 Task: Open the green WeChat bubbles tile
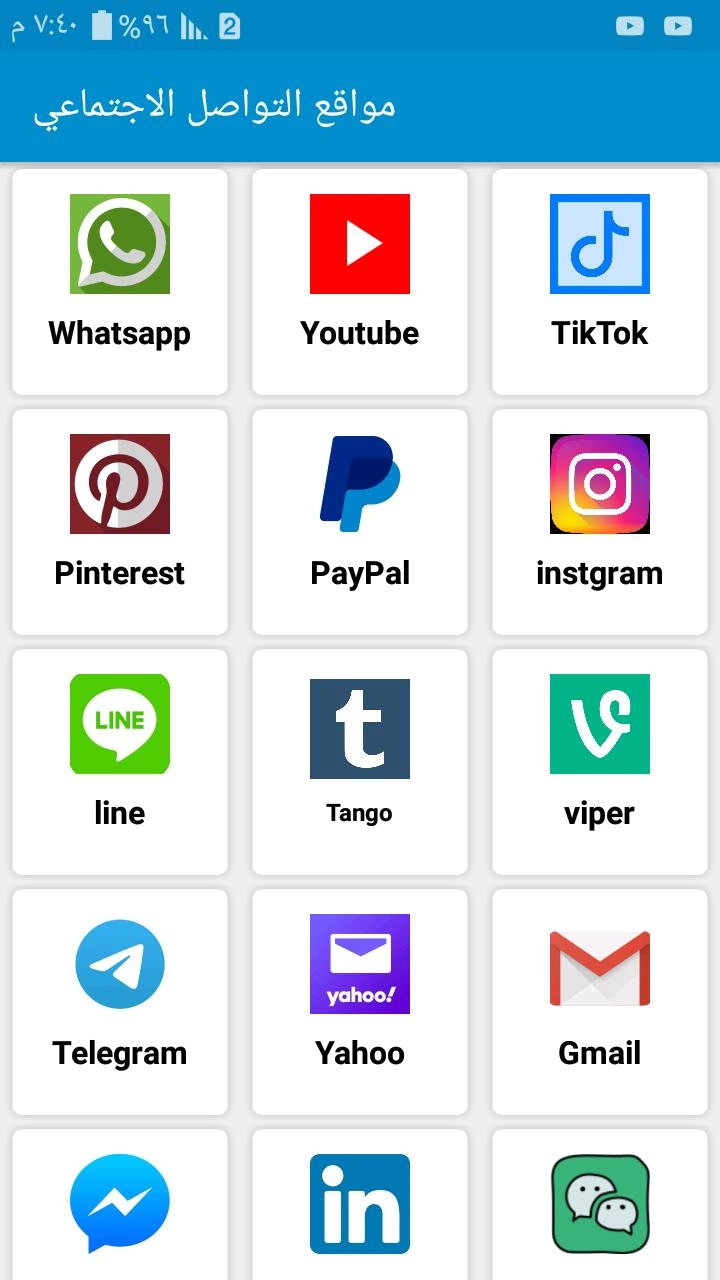[600, 1204]
